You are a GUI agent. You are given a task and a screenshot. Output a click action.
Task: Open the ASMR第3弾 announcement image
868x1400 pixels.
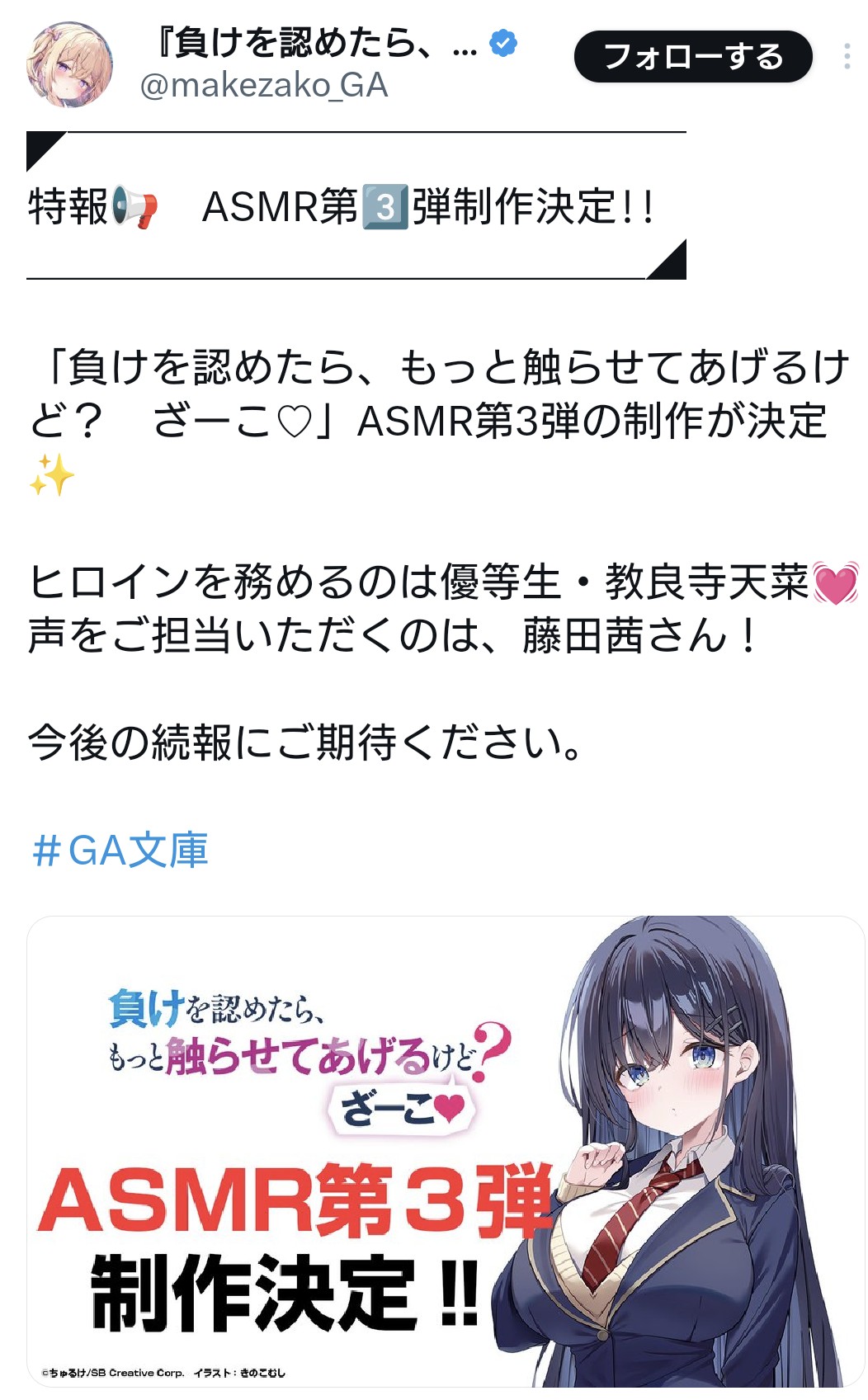pos(446,1151)
